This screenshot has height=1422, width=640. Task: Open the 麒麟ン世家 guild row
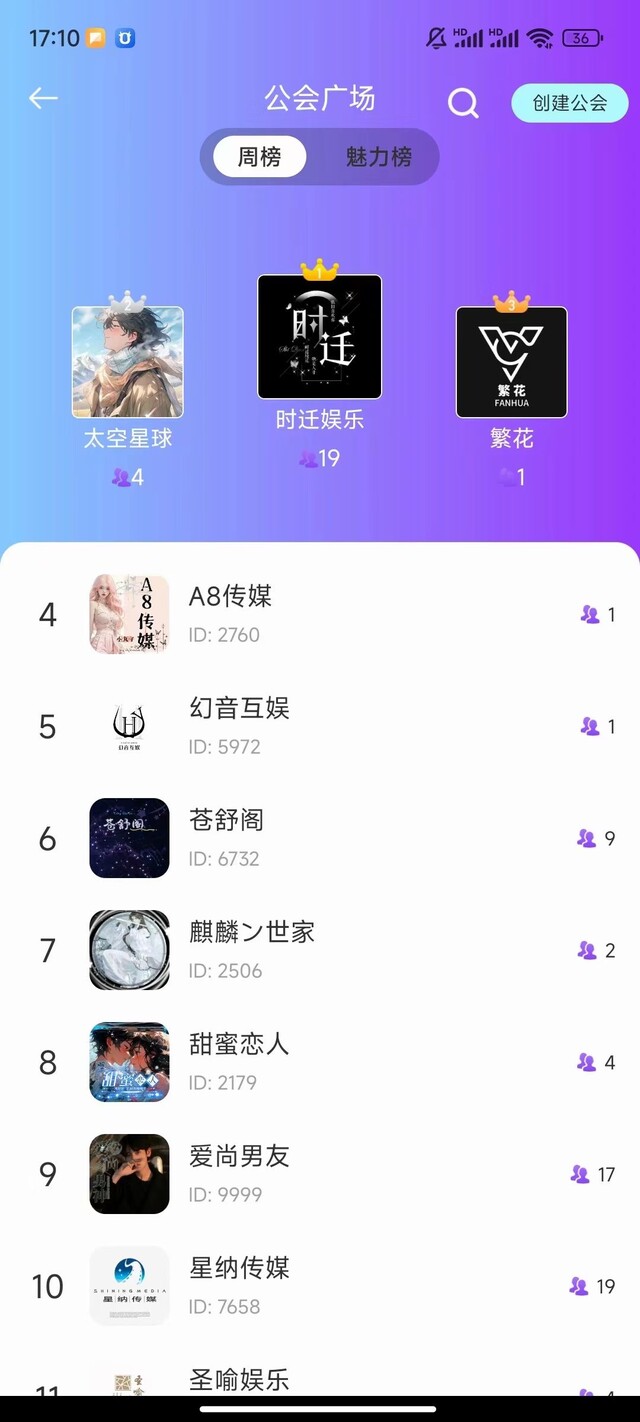pyautogui.click(x=320, y=950)
